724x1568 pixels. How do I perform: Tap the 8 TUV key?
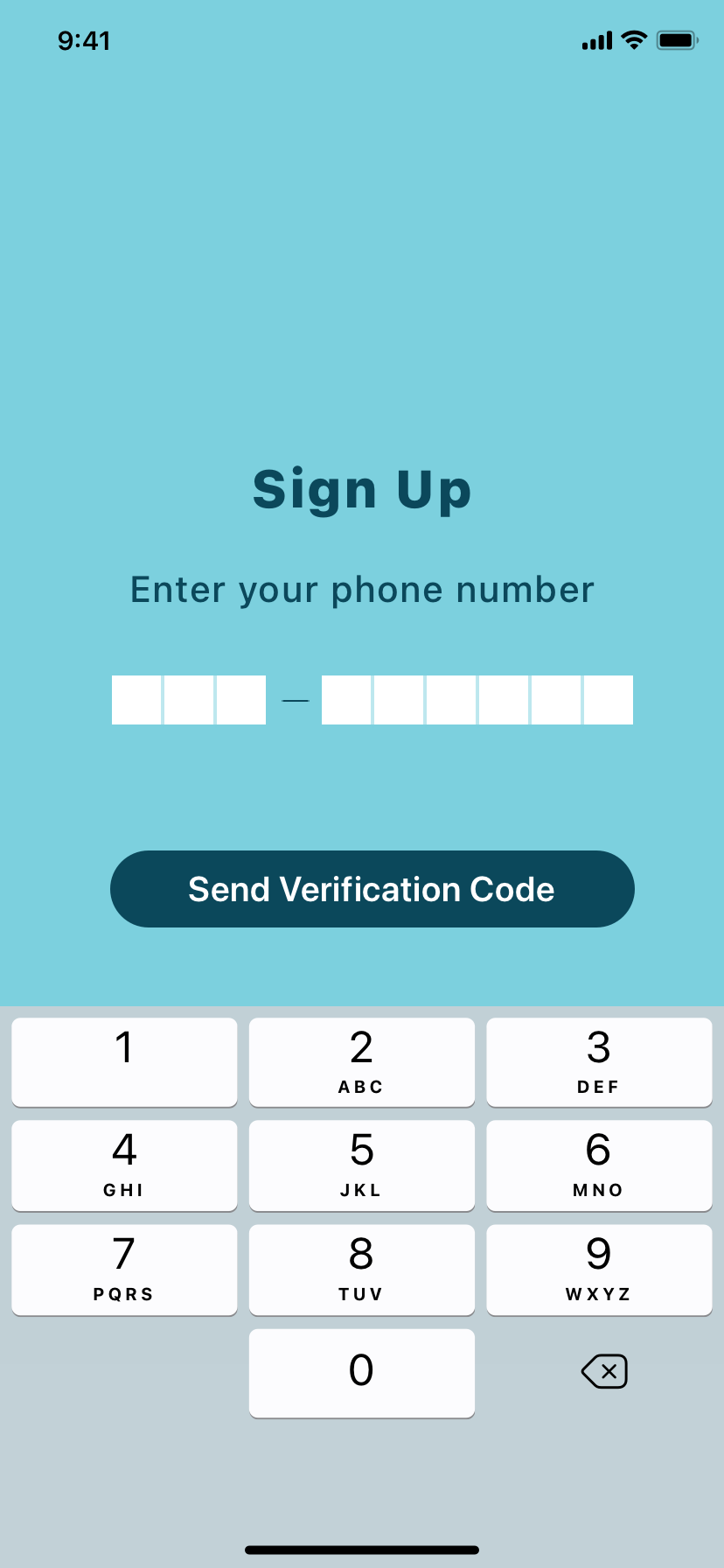tap(362, 1270)
